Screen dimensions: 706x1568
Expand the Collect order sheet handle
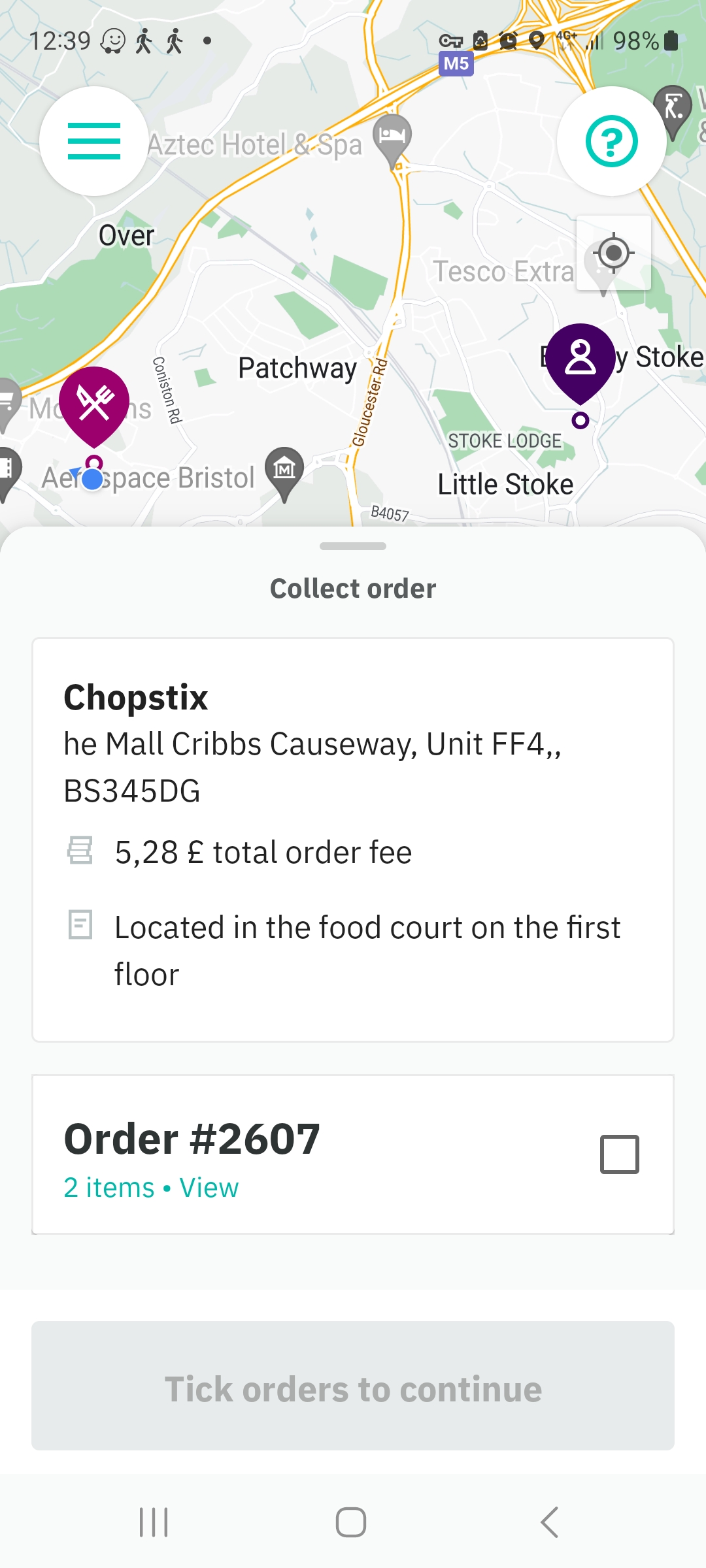point(353,546)
